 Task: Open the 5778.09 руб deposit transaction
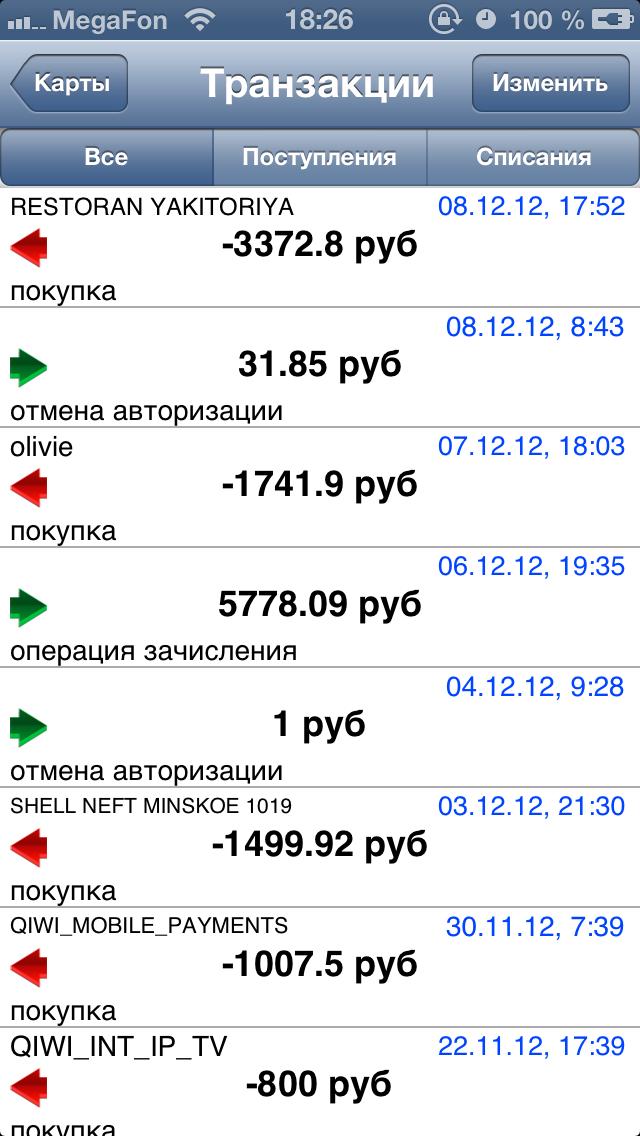point(320,608)
